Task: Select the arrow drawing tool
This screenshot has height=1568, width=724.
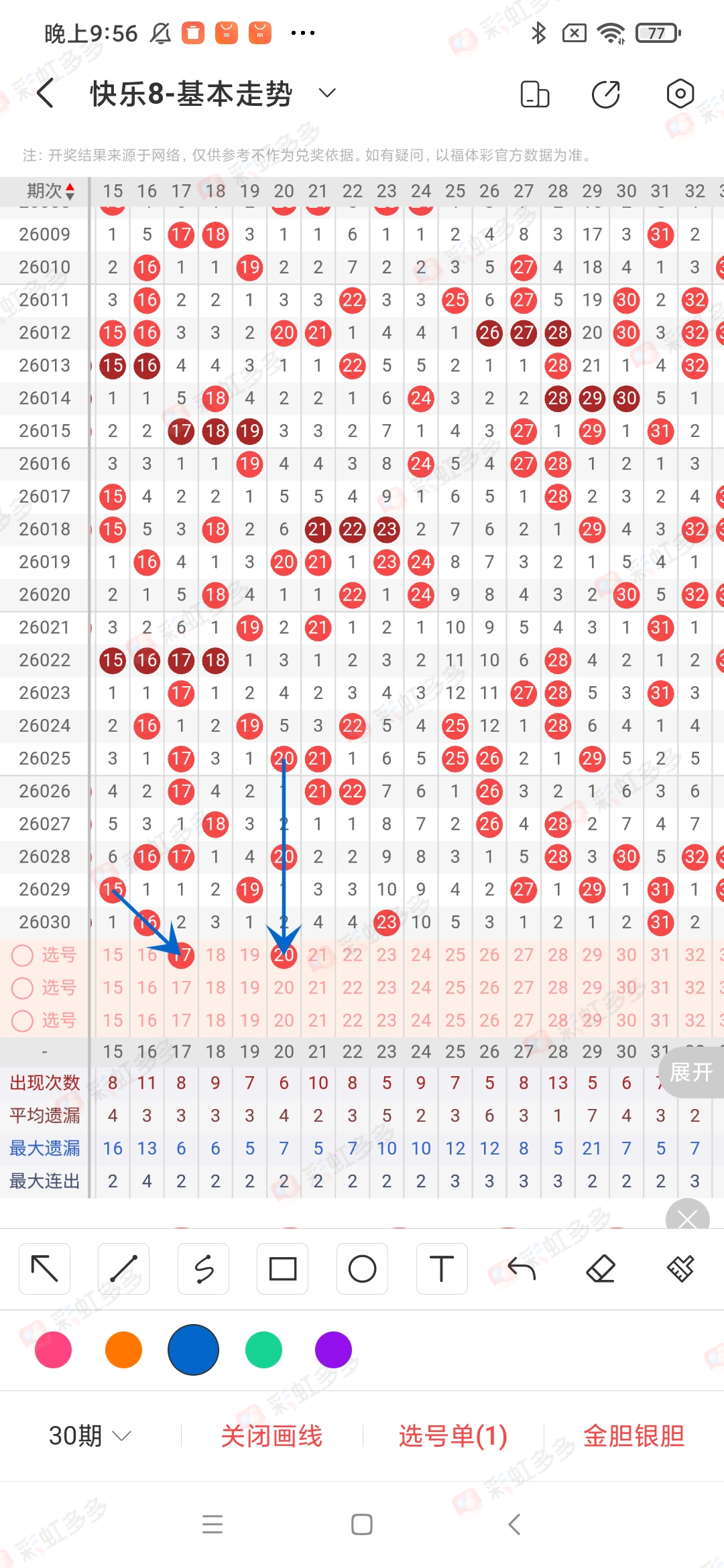Action: point(45,1268)
